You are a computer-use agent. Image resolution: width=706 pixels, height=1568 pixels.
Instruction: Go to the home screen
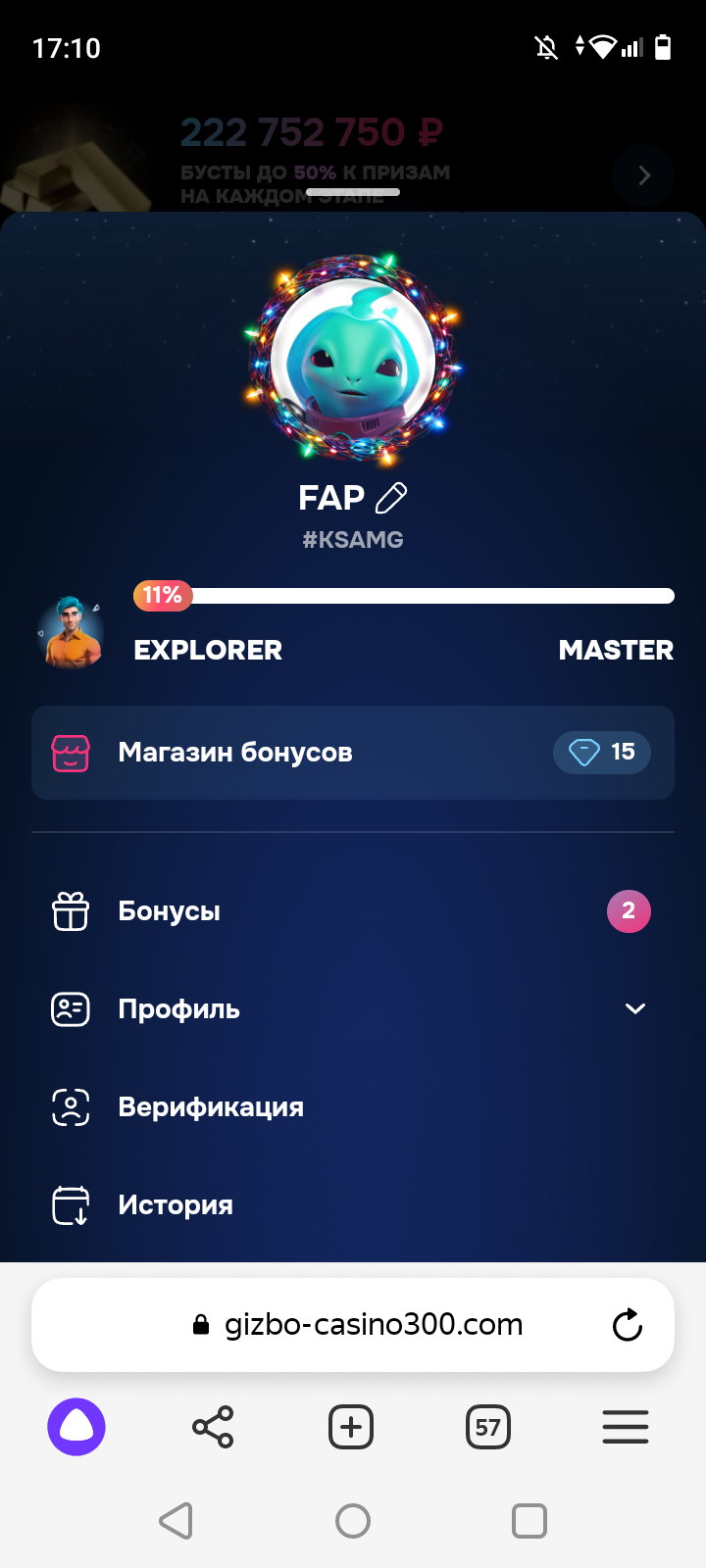[x=353, y=1521]
